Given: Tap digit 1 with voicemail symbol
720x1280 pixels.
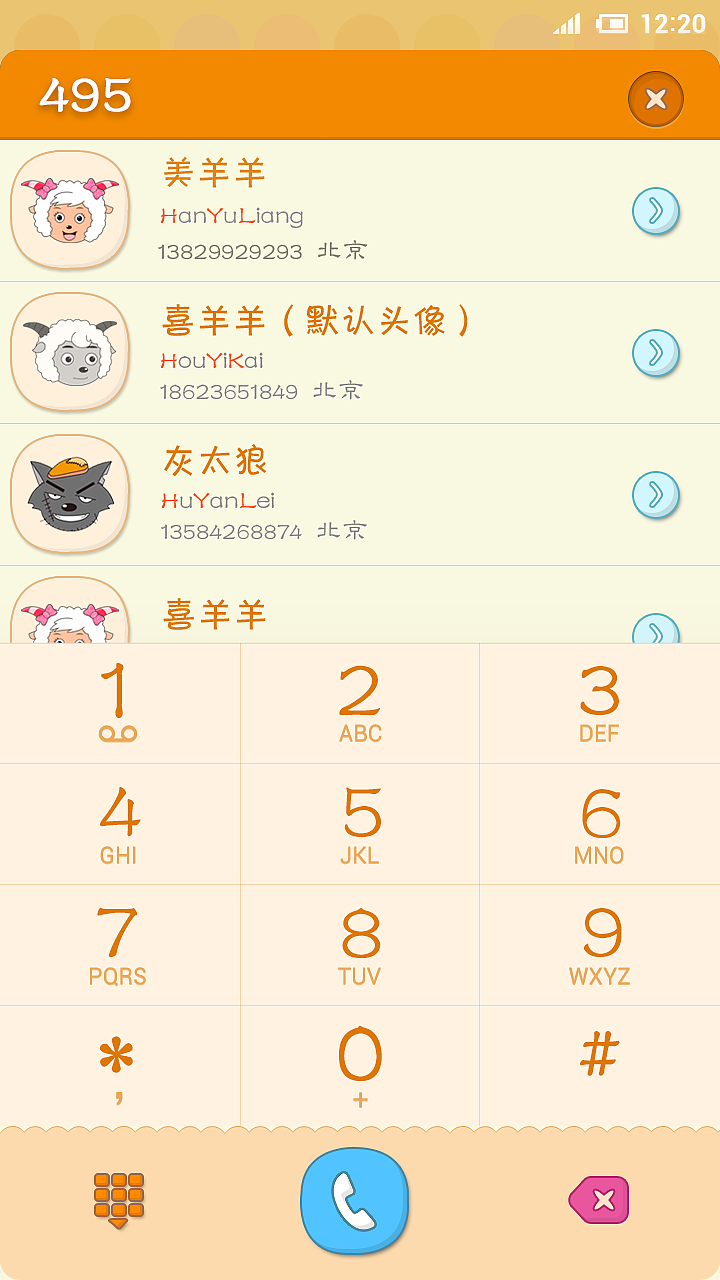Looking at the screenshot, I should [118, 700].
